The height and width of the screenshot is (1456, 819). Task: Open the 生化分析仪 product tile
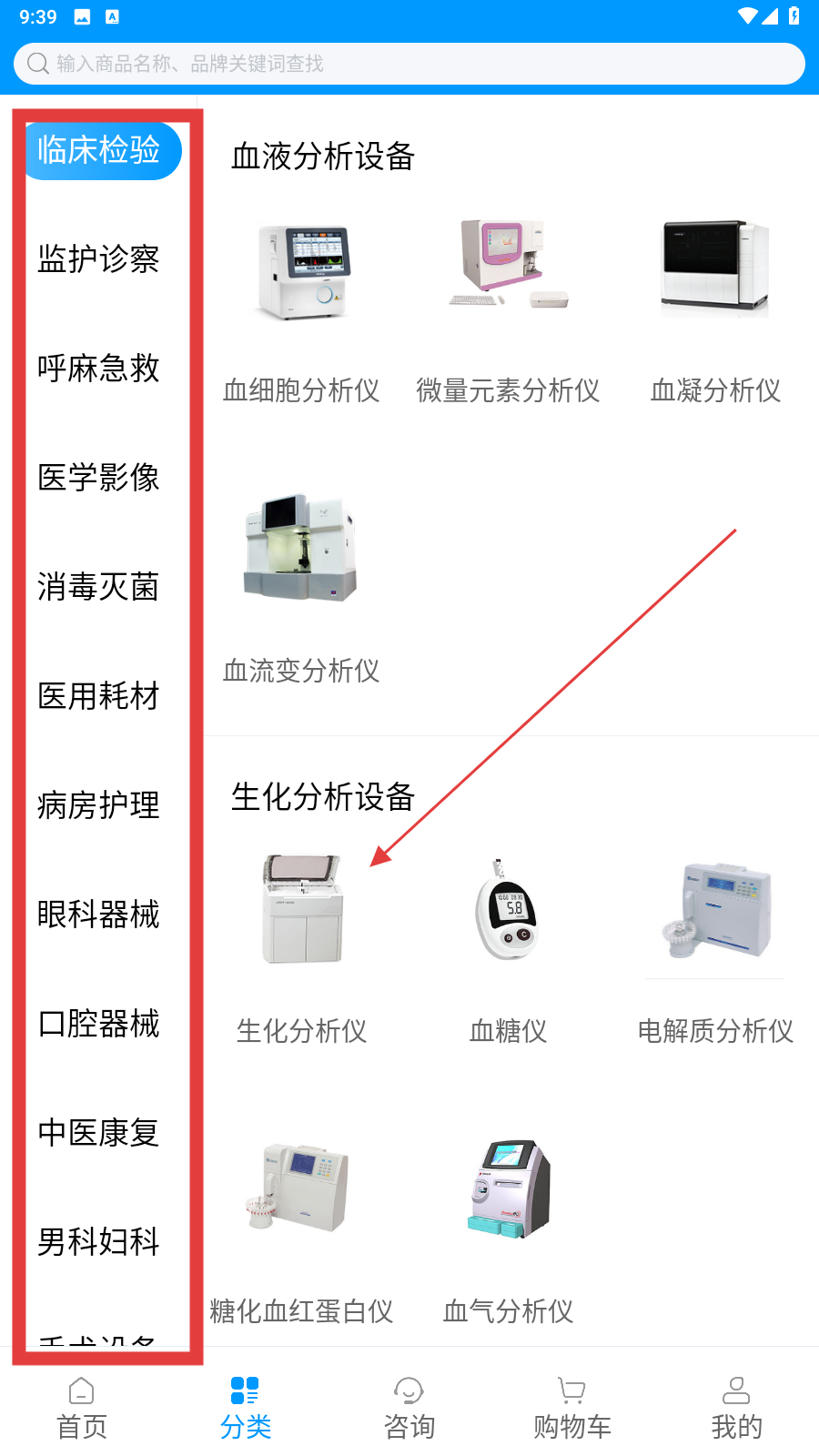pyautogui.click(x=301, y=946)
